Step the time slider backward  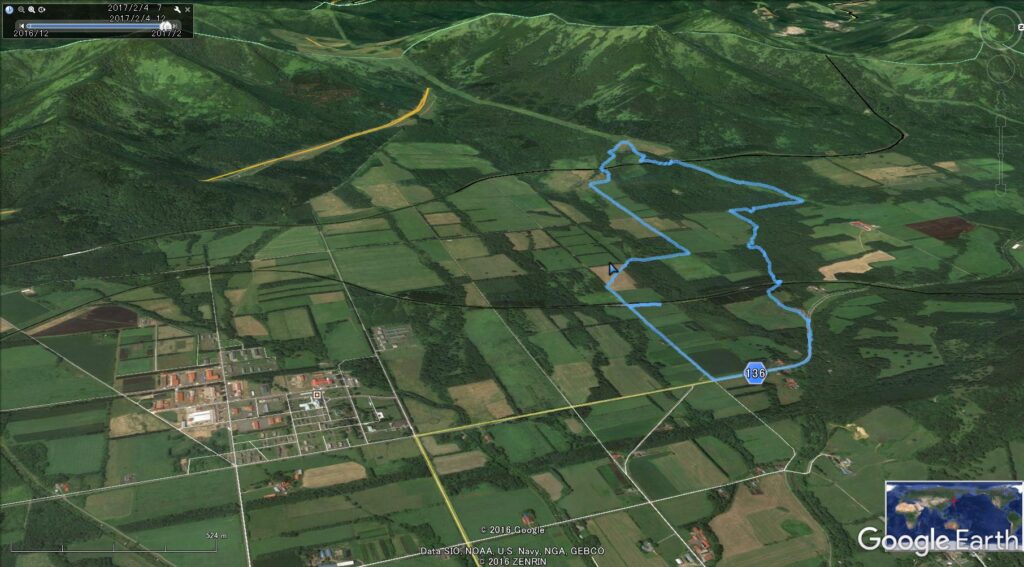click(x=22, y=26)
